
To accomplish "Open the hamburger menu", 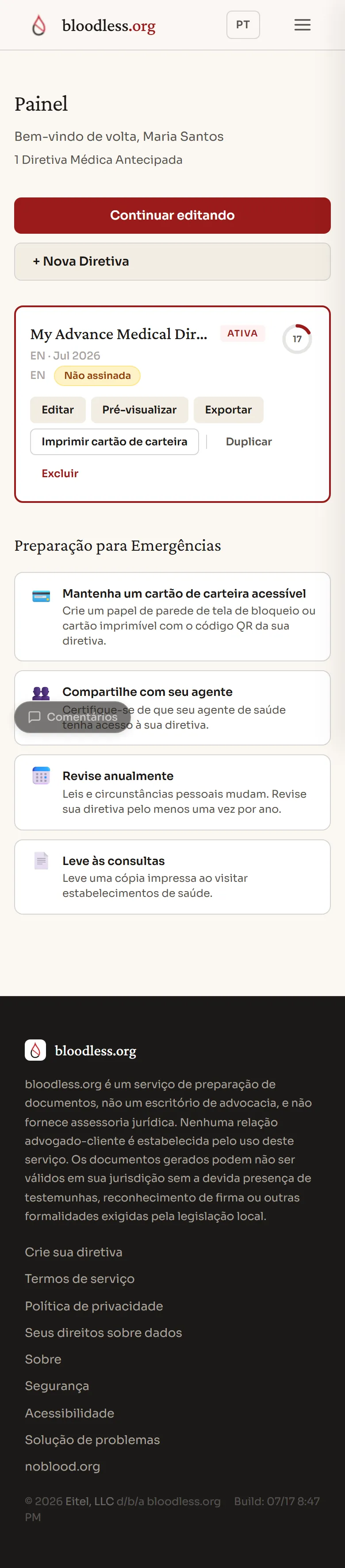I will click(x=303, y=25).
